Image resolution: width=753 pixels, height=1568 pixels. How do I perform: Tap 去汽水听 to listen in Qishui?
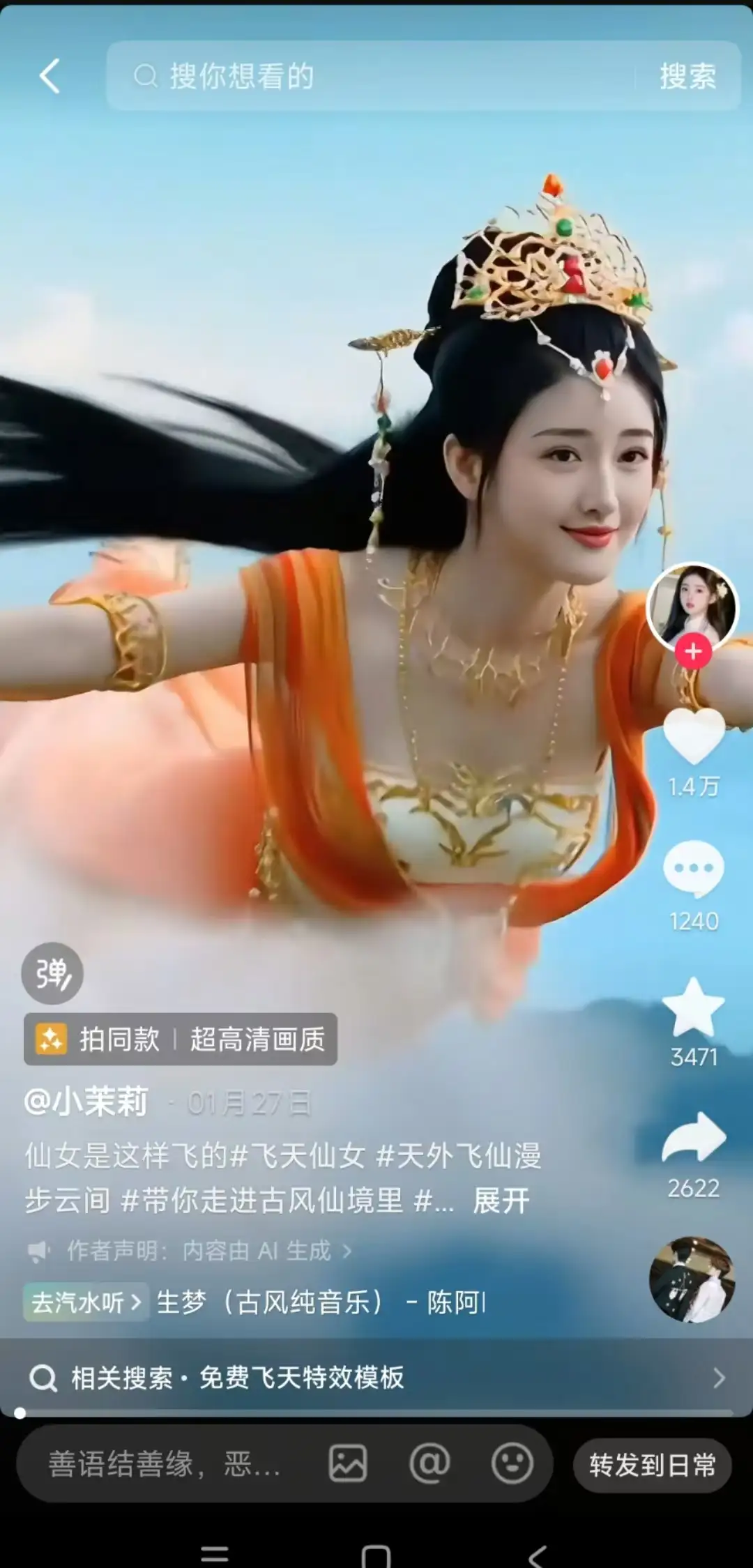[86, 1302]
